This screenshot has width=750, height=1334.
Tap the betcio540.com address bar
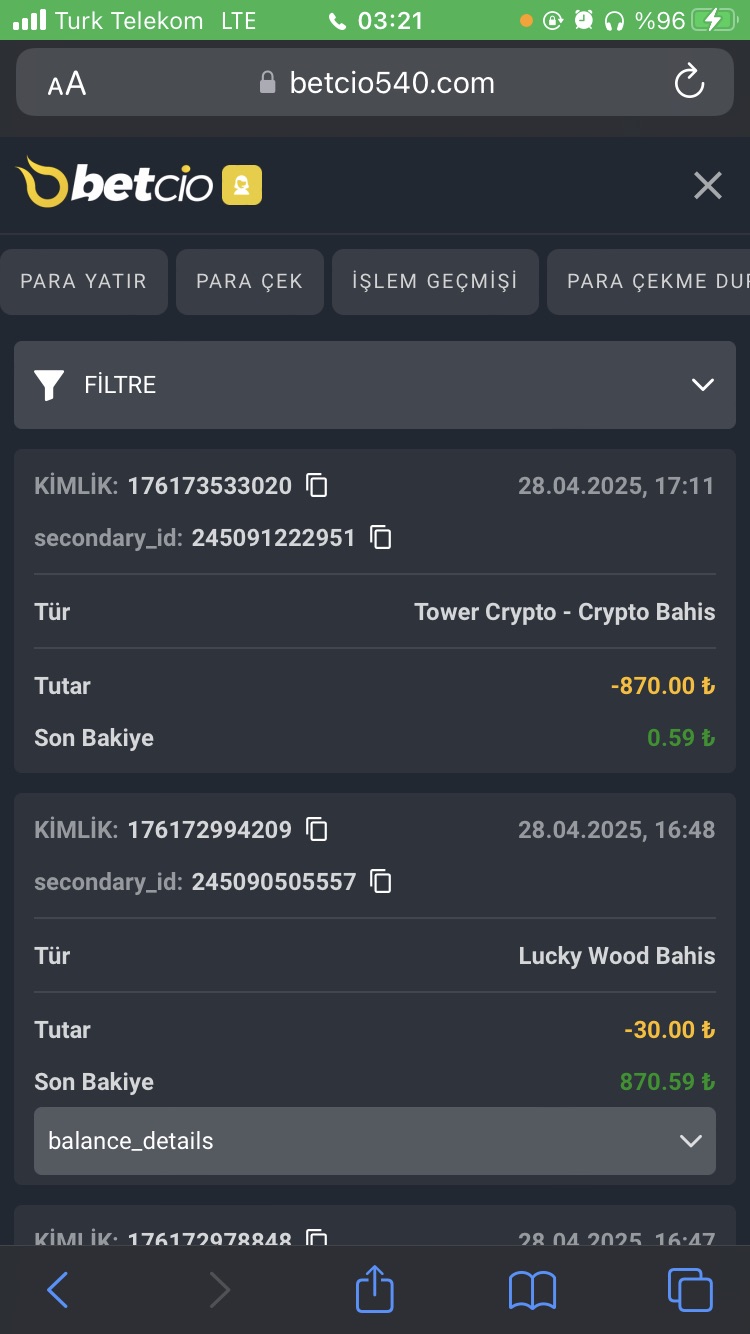click(x=376, y=82)
